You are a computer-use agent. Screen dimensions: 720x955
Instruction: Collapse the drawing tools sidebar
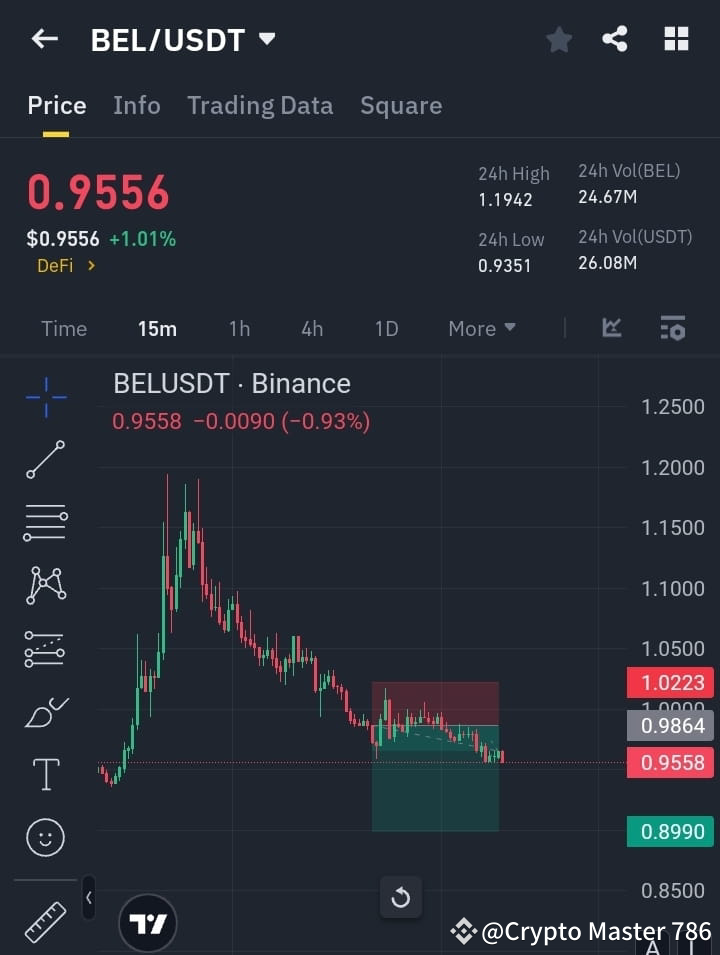[88, 898]
